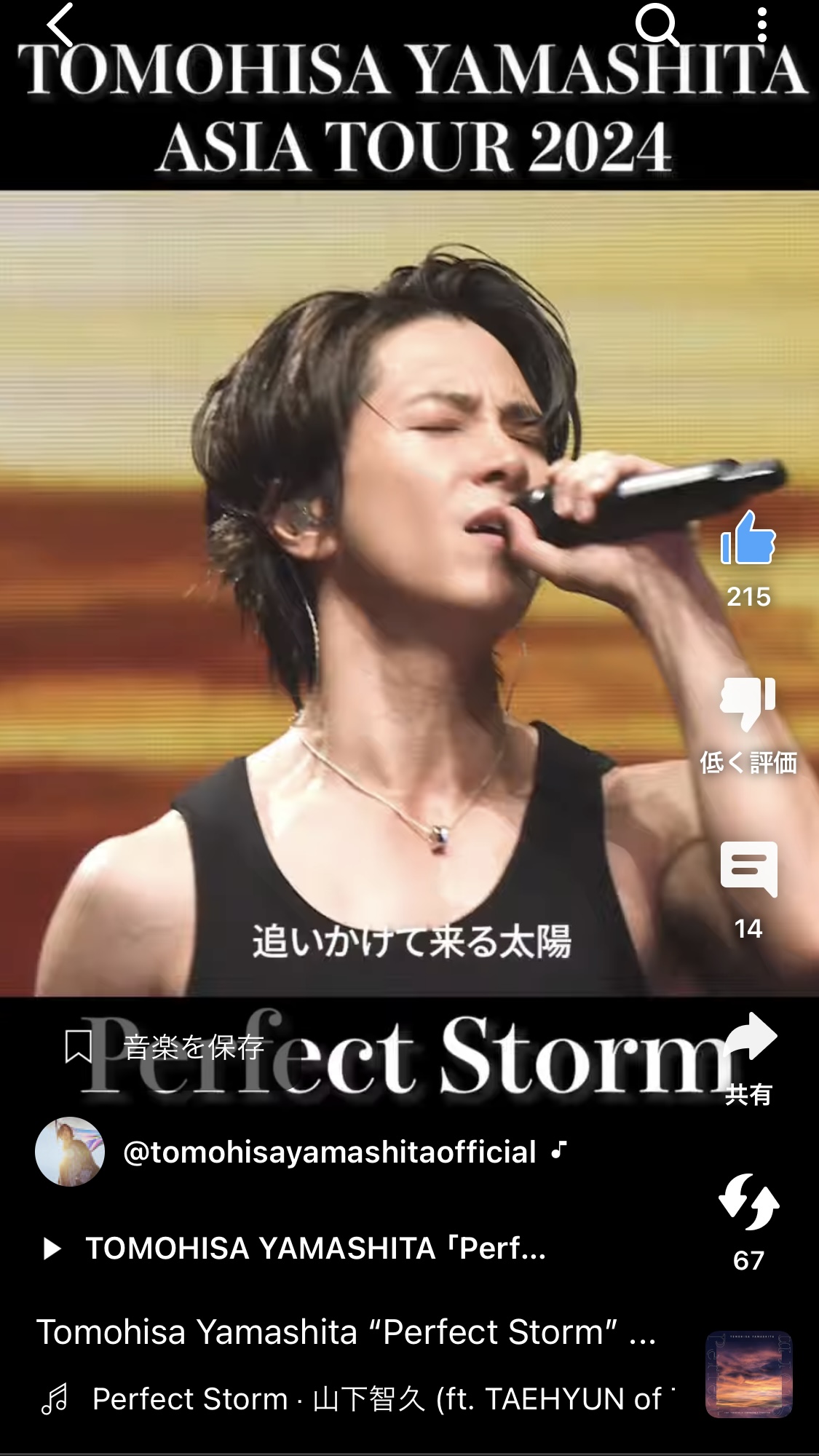Save the music with 音楽を保存

pyautogui.click(x=165, y=1048)
